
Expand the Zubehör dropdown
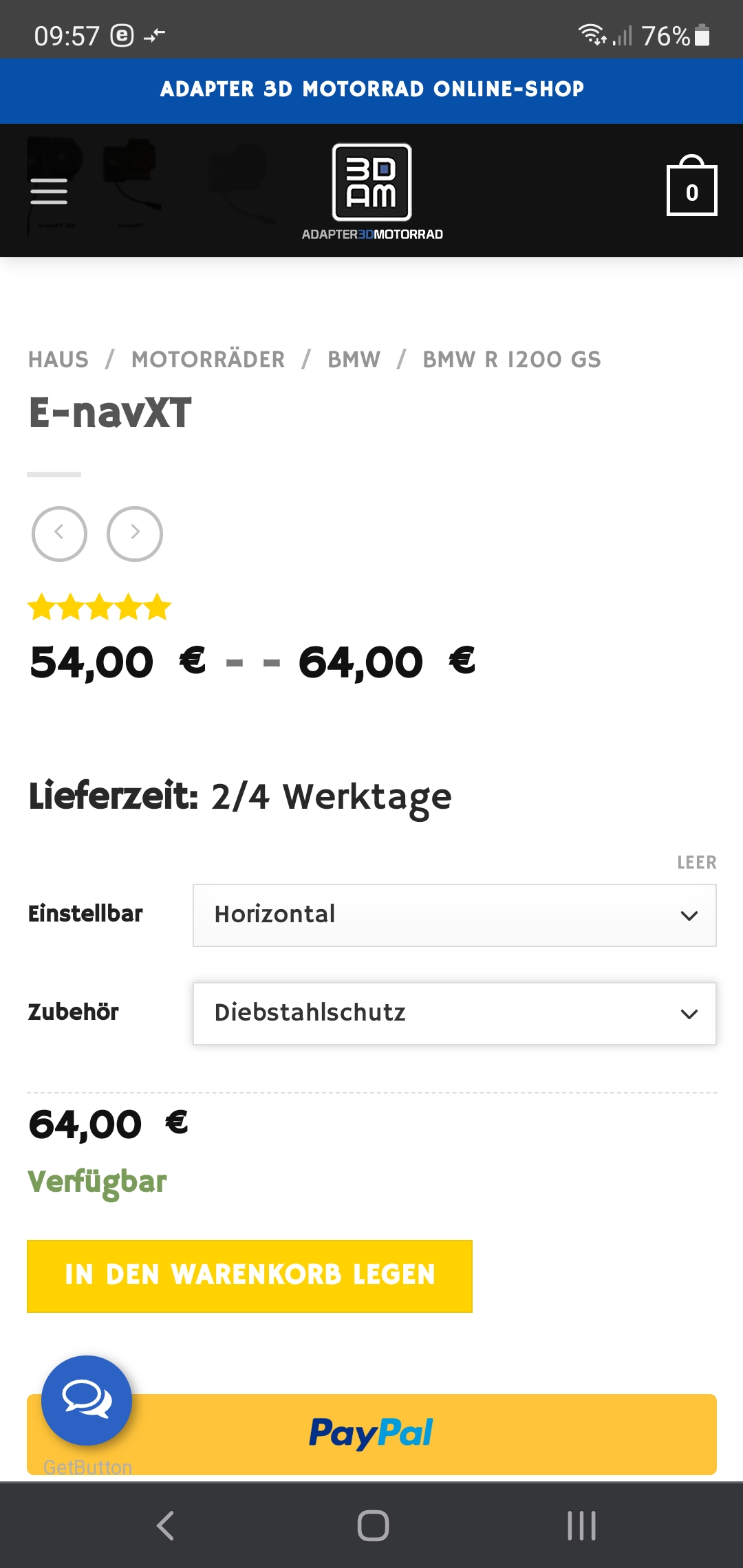pyautogui.click(x=455, y=1014)
